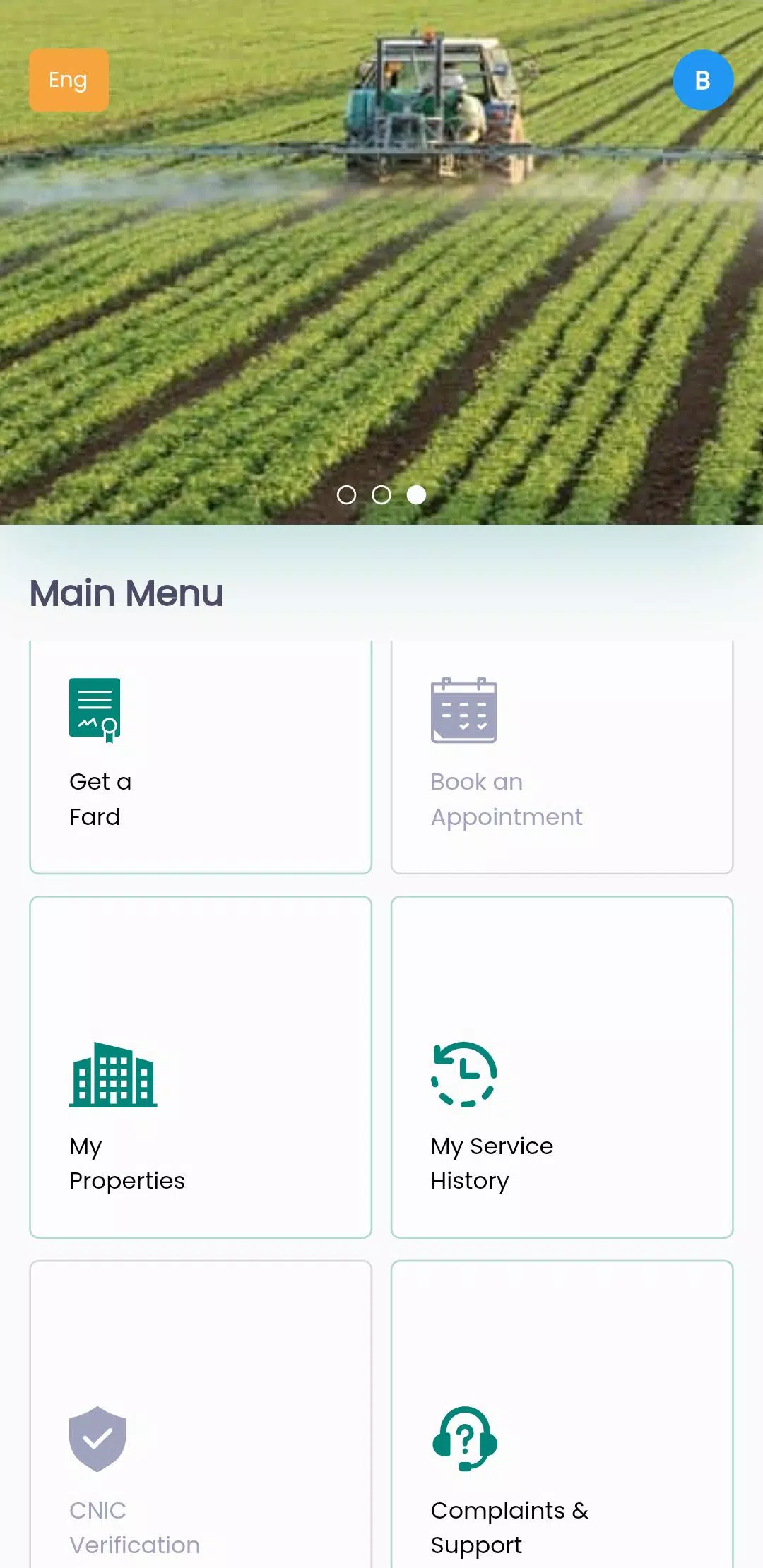Open My Properties
Viewport: 763px width, 1568px height.
point(201,1067)
